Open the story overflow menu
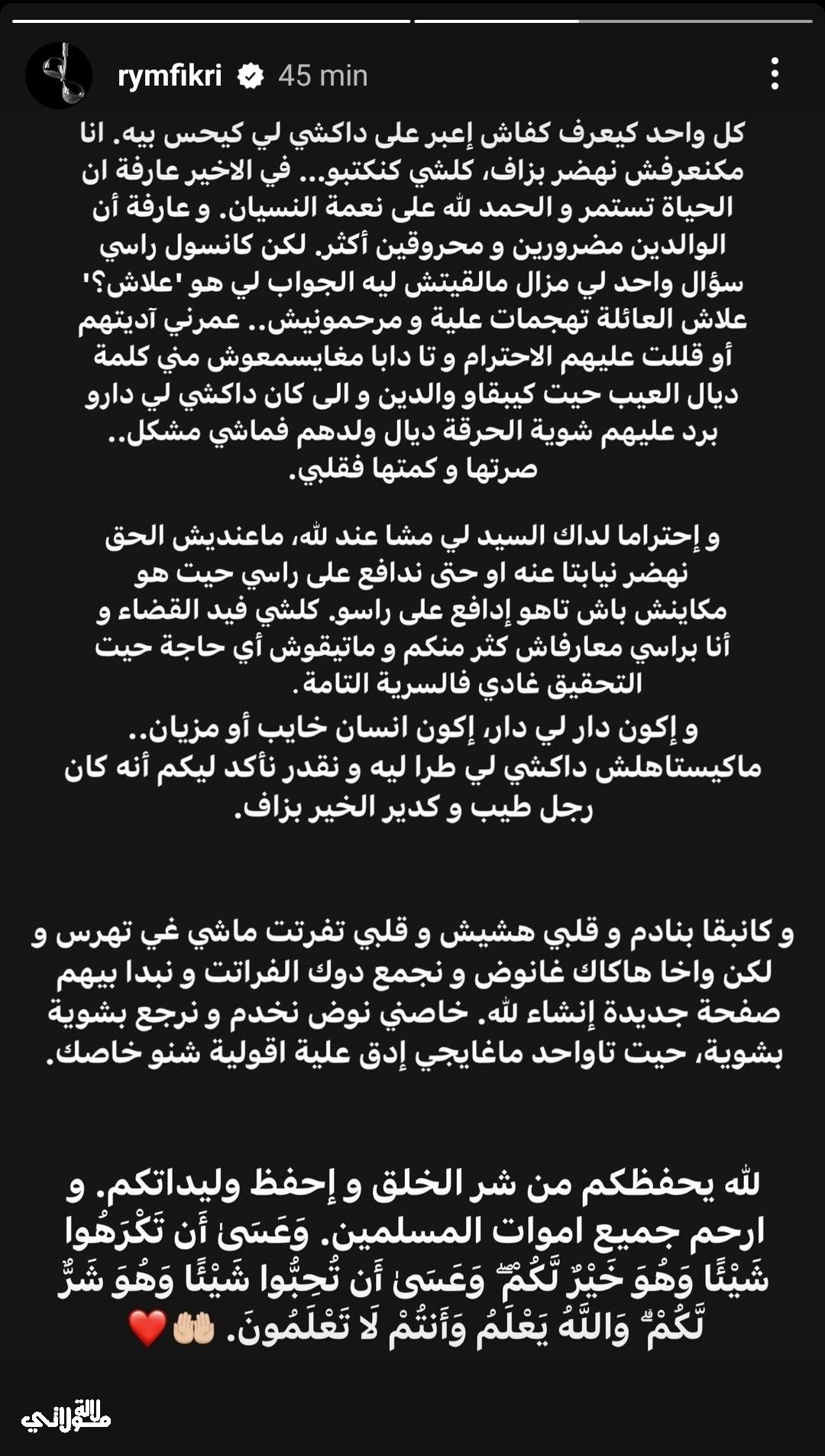This screenshot has height=1456, width=825. point(775,74)
